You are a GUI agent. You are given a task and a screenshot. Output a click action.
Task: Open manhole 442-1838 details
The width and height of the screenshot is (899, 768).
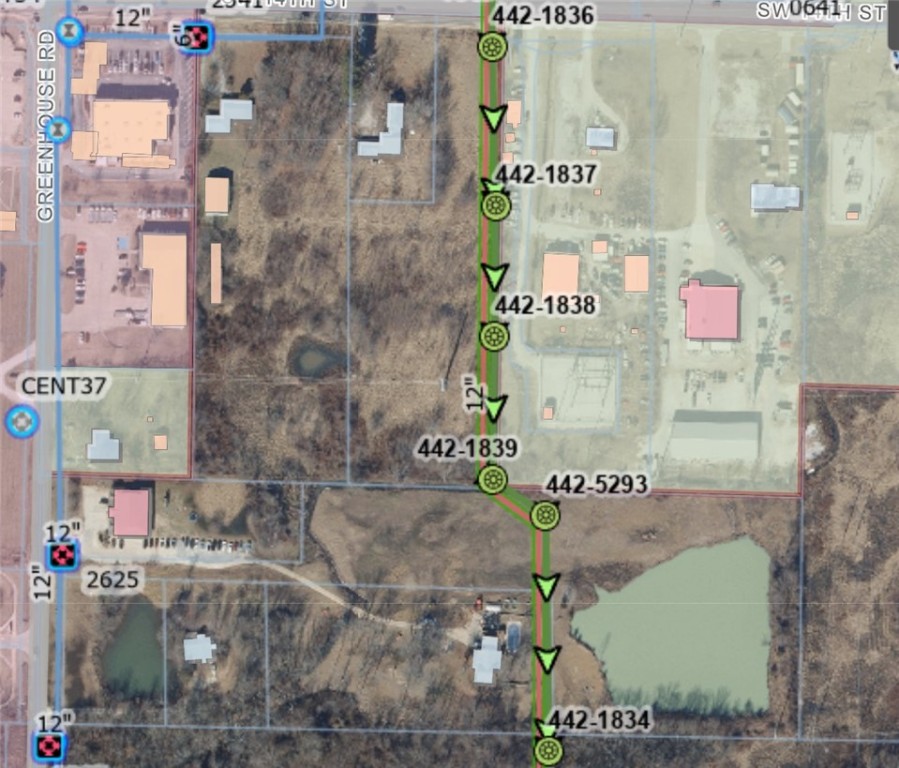click(494, 337)
